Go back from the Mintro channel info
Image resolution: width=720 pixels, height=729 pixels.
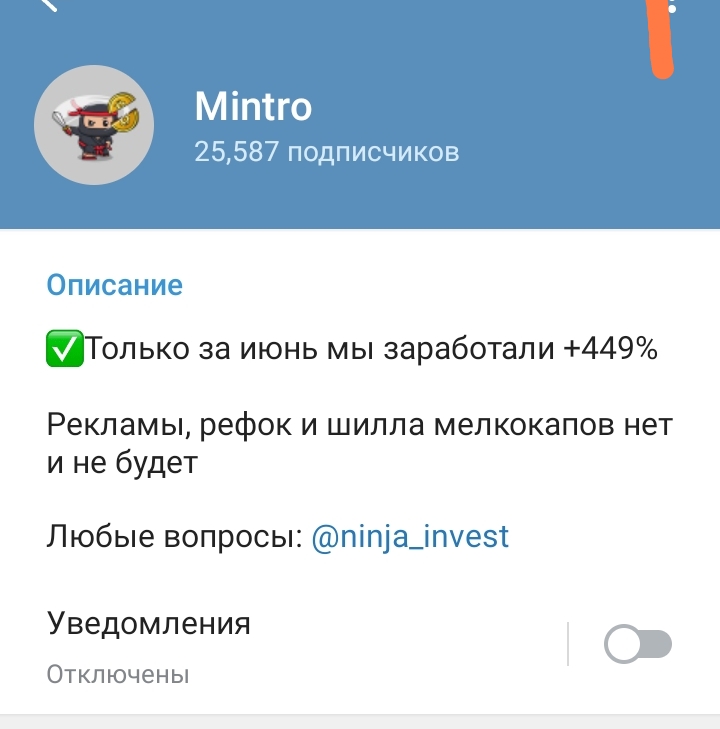pyautogui.click(x=48, y=5)
